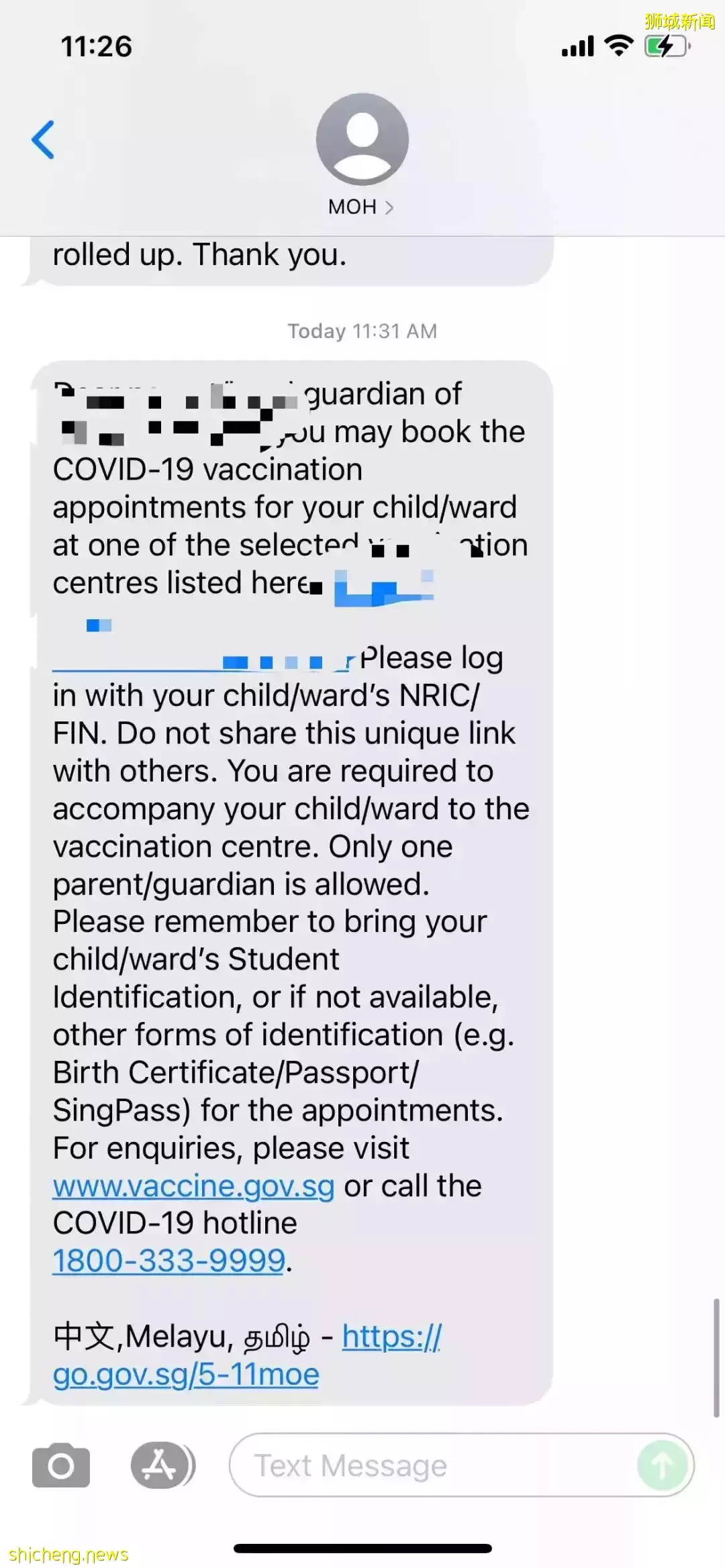This screenshot has width=725, height=1568.
Task: Open the camera to attach a photo
Action: tap(61, 1465)
